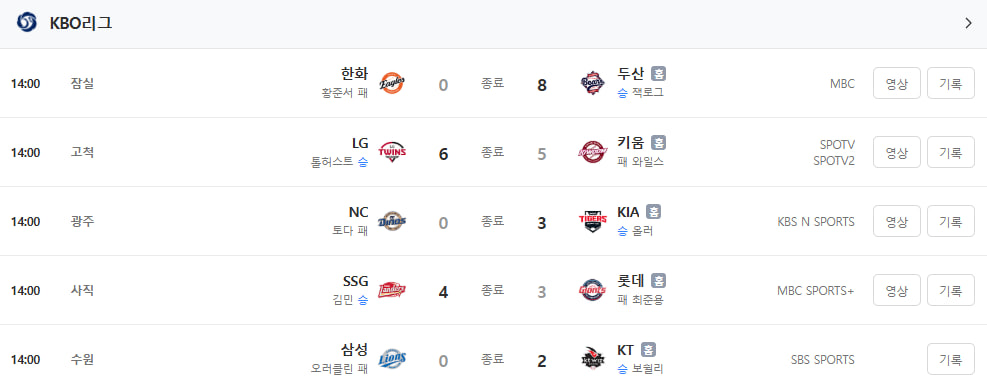The width and height of the screenshot is (987, 385).
Task: Open 기록 for NC vs KIA game
Action: pyautogui.click(x=950, y=221)
